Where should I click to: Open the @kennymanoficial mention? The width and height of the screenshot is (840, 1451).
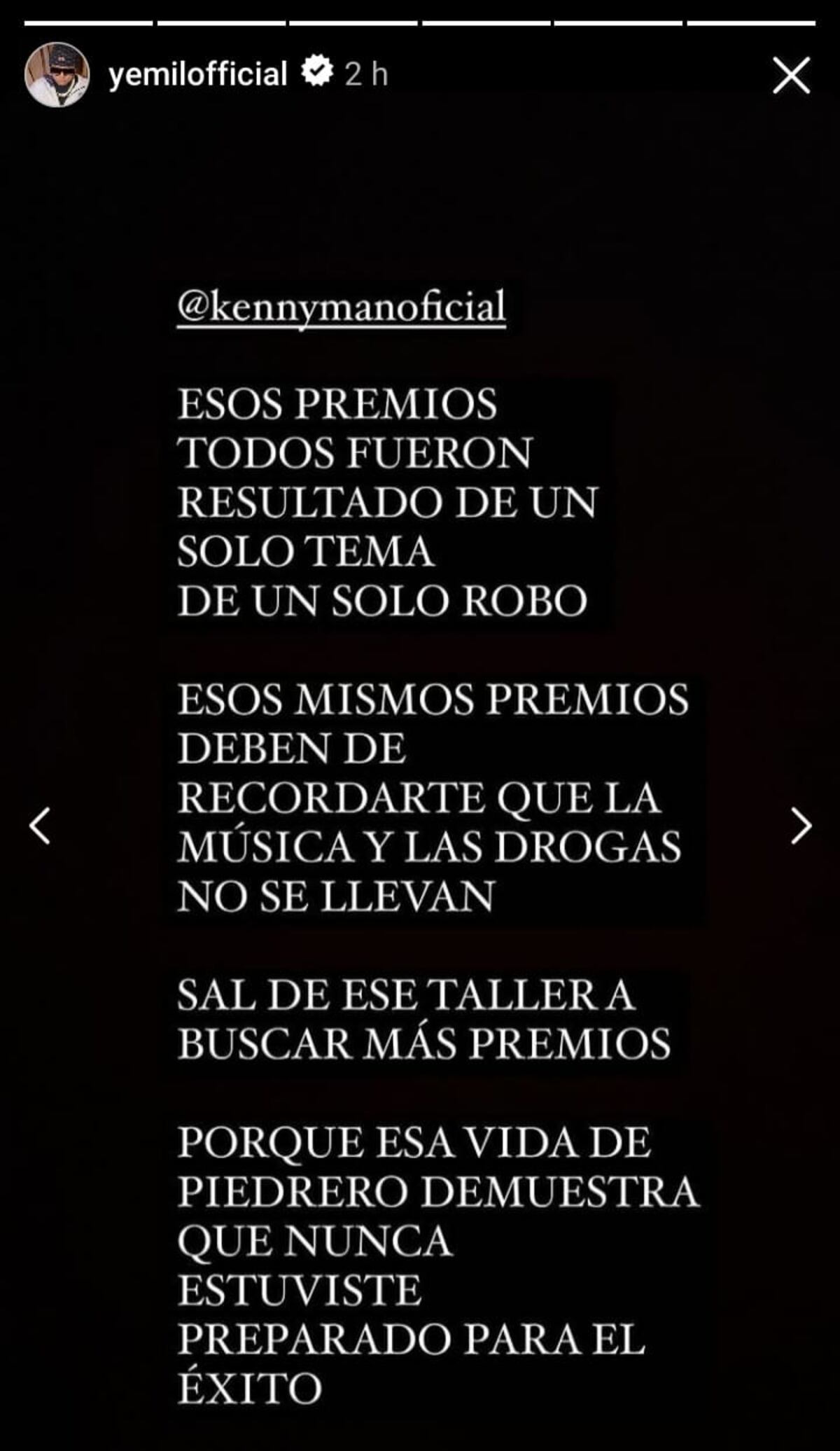(341, 308)
